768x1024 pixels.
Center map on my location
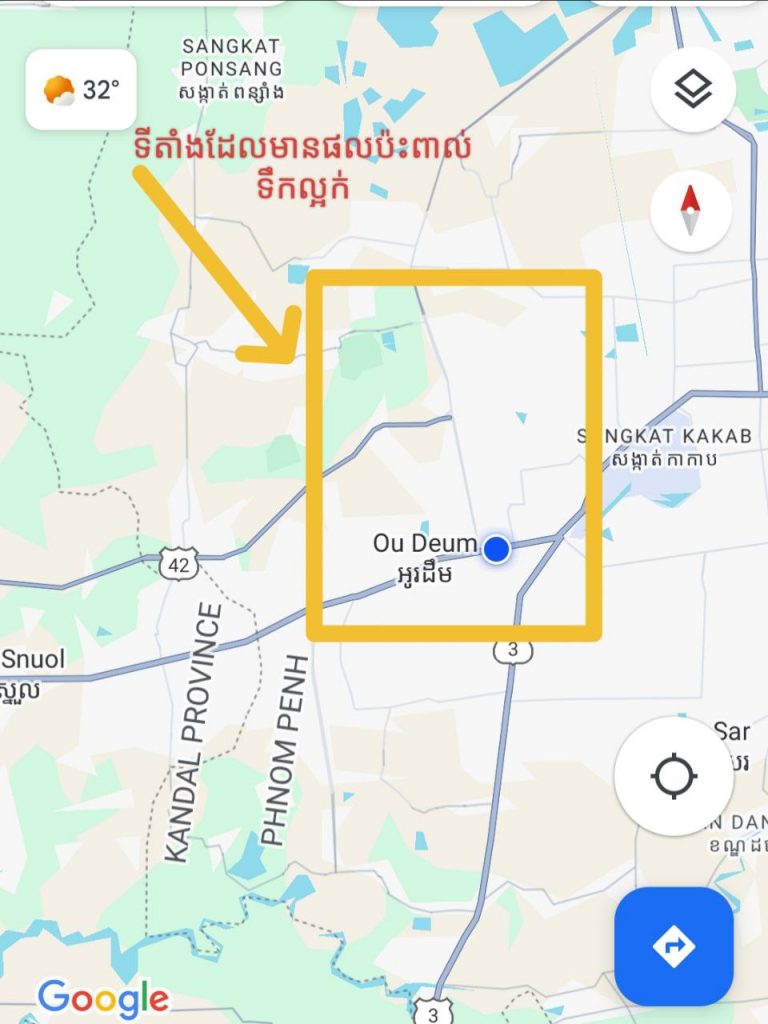click(673, 775)
